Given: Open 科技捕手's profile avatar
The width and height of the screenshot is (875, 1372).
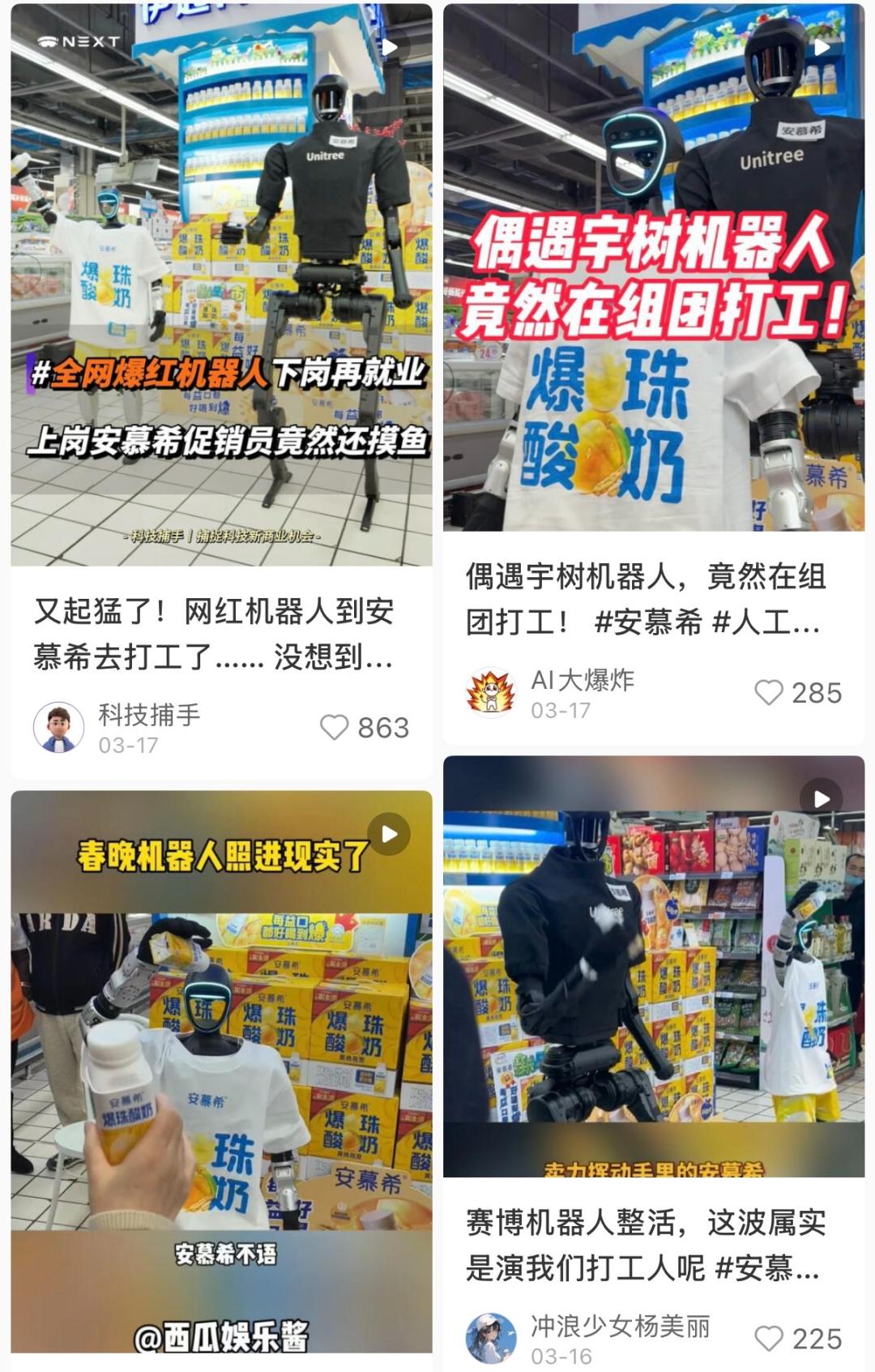Looking at the screenshot, I should tap(58, 728).
